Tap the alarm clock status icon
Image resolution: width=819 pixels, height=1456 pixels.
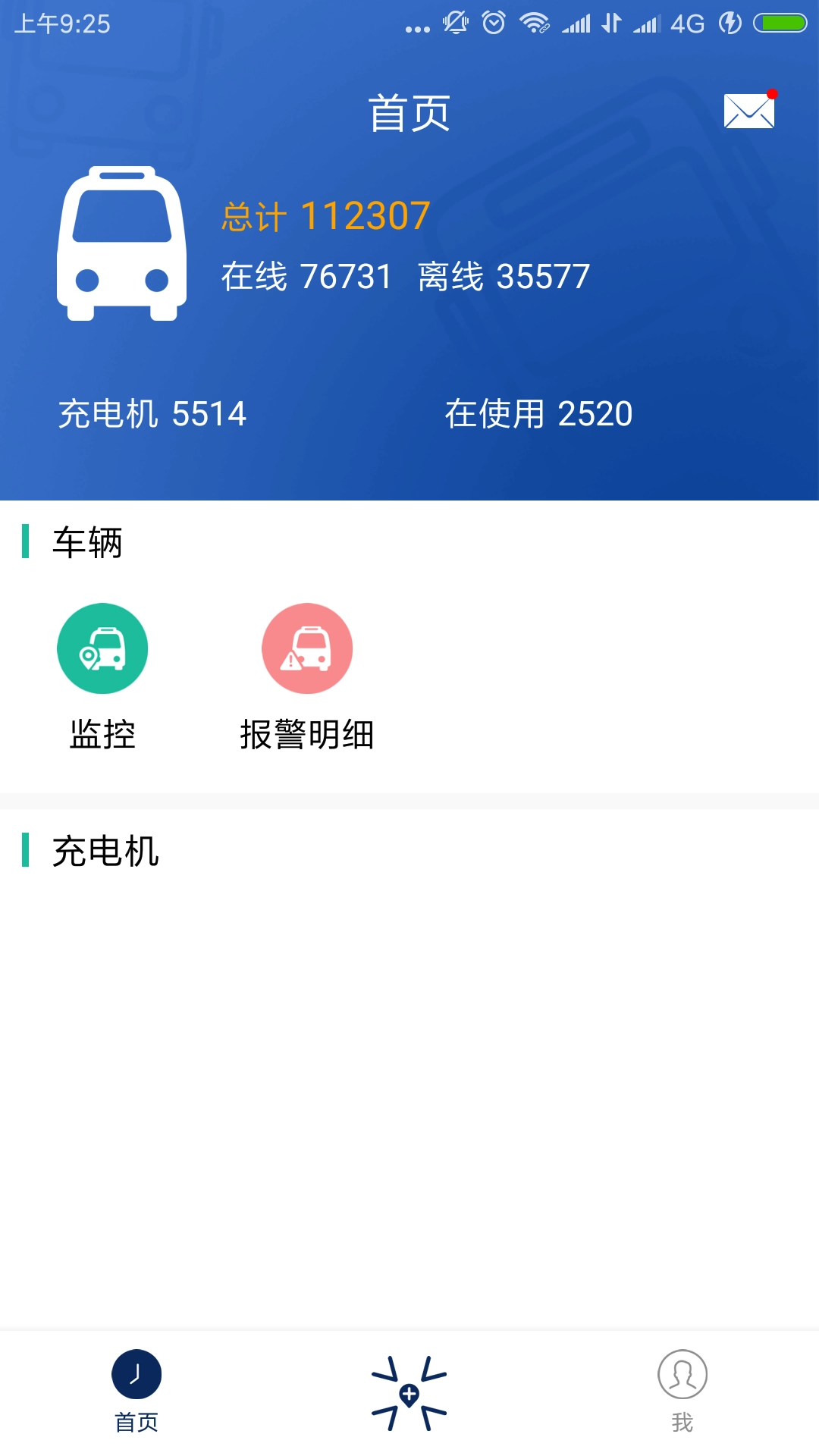tap(494, 23)
